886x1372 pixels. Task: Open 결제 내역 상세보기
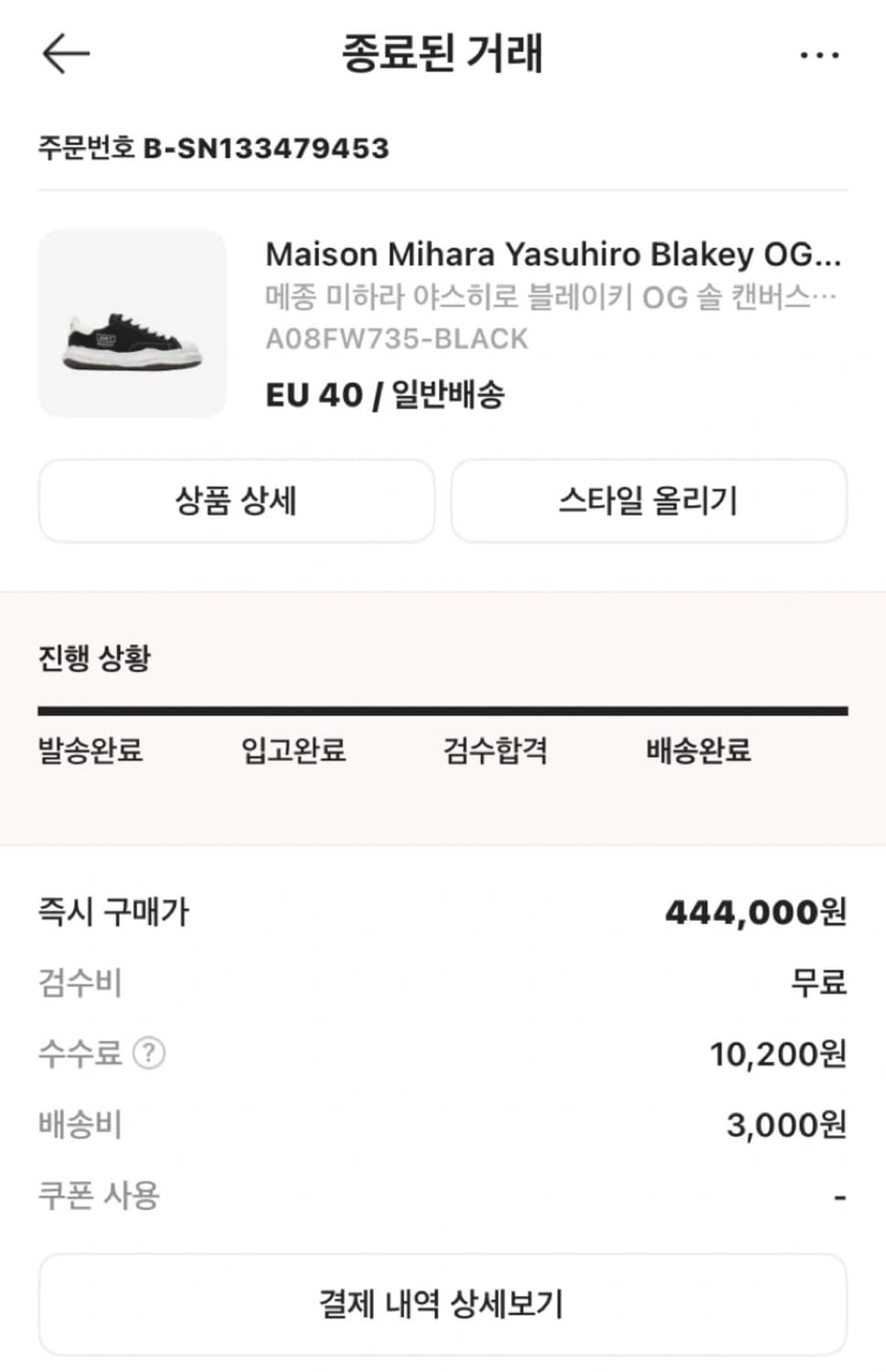pos(443,1302)
